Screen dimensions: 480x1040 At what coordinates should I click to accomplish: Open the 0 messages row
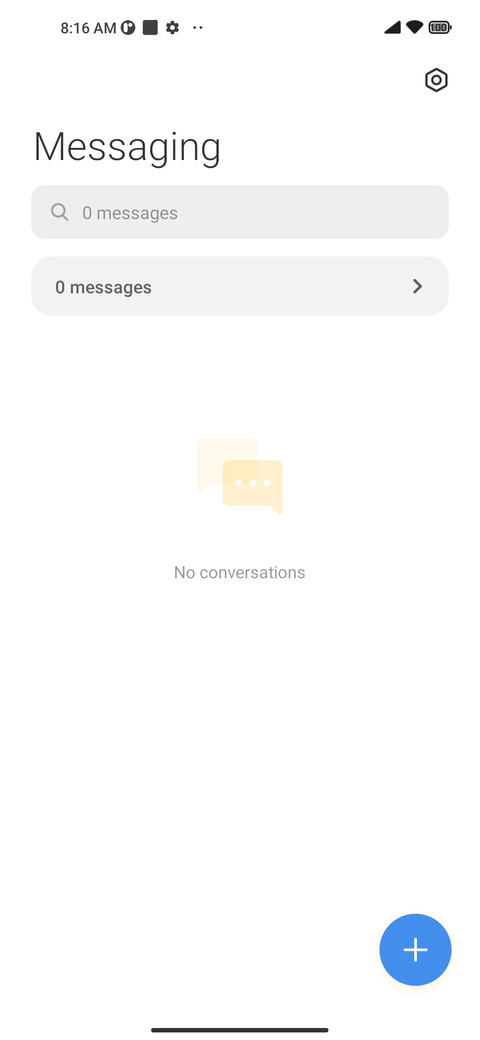(240, 287)
